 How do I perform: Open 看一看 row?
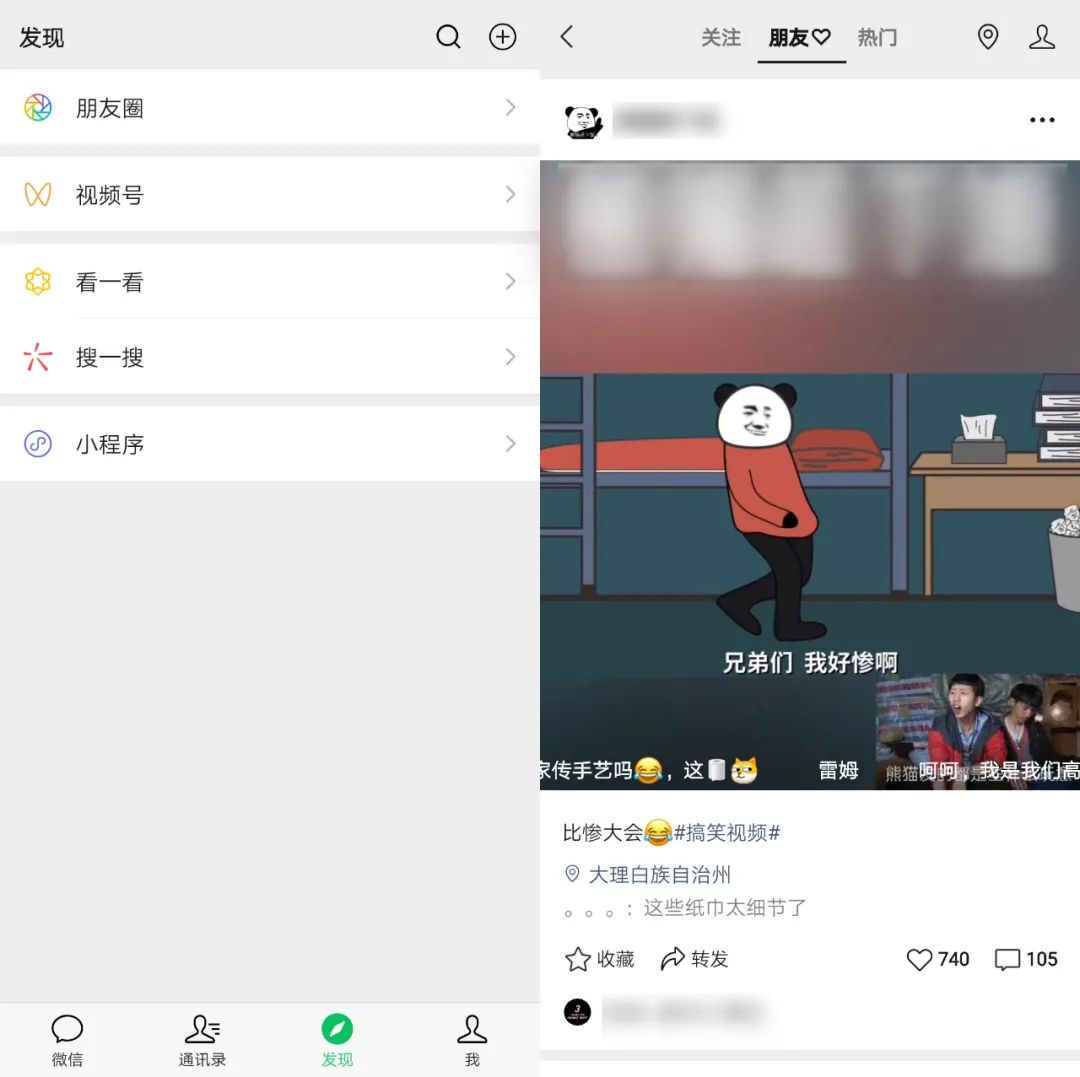tap(269, 282)
